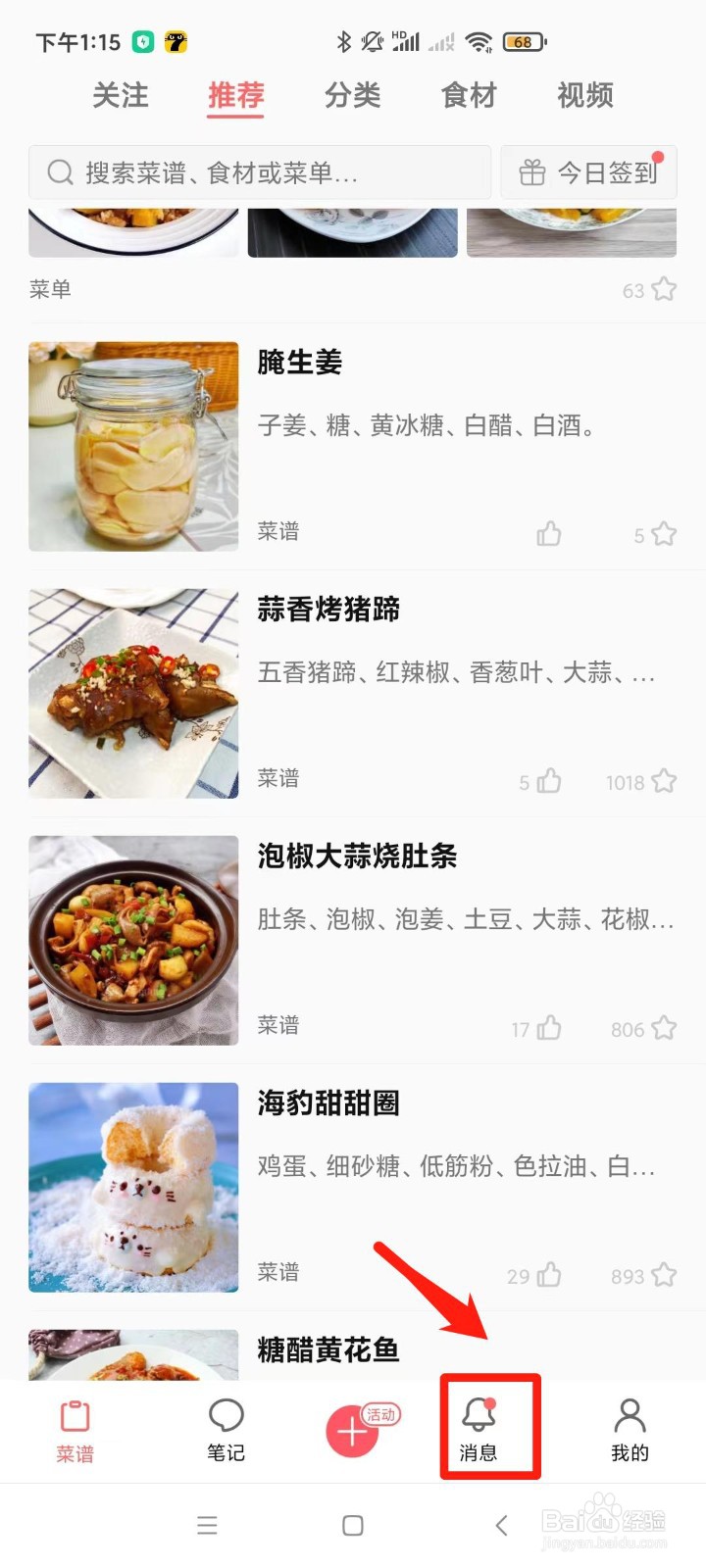
Task: Open the 关注 tab
Action: tap(120, 95)
